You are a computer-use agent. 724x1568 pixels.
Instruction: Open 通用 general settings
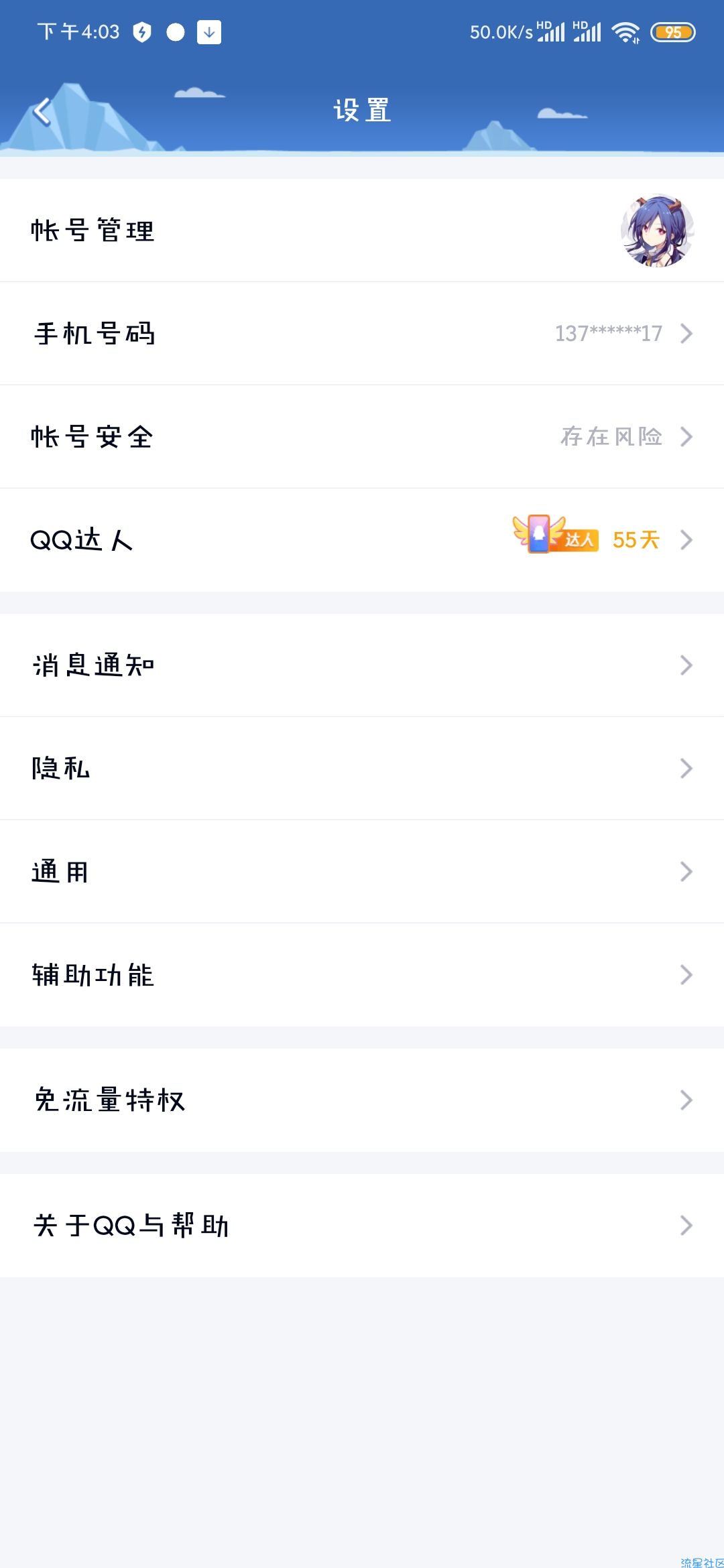click(362, 872)
